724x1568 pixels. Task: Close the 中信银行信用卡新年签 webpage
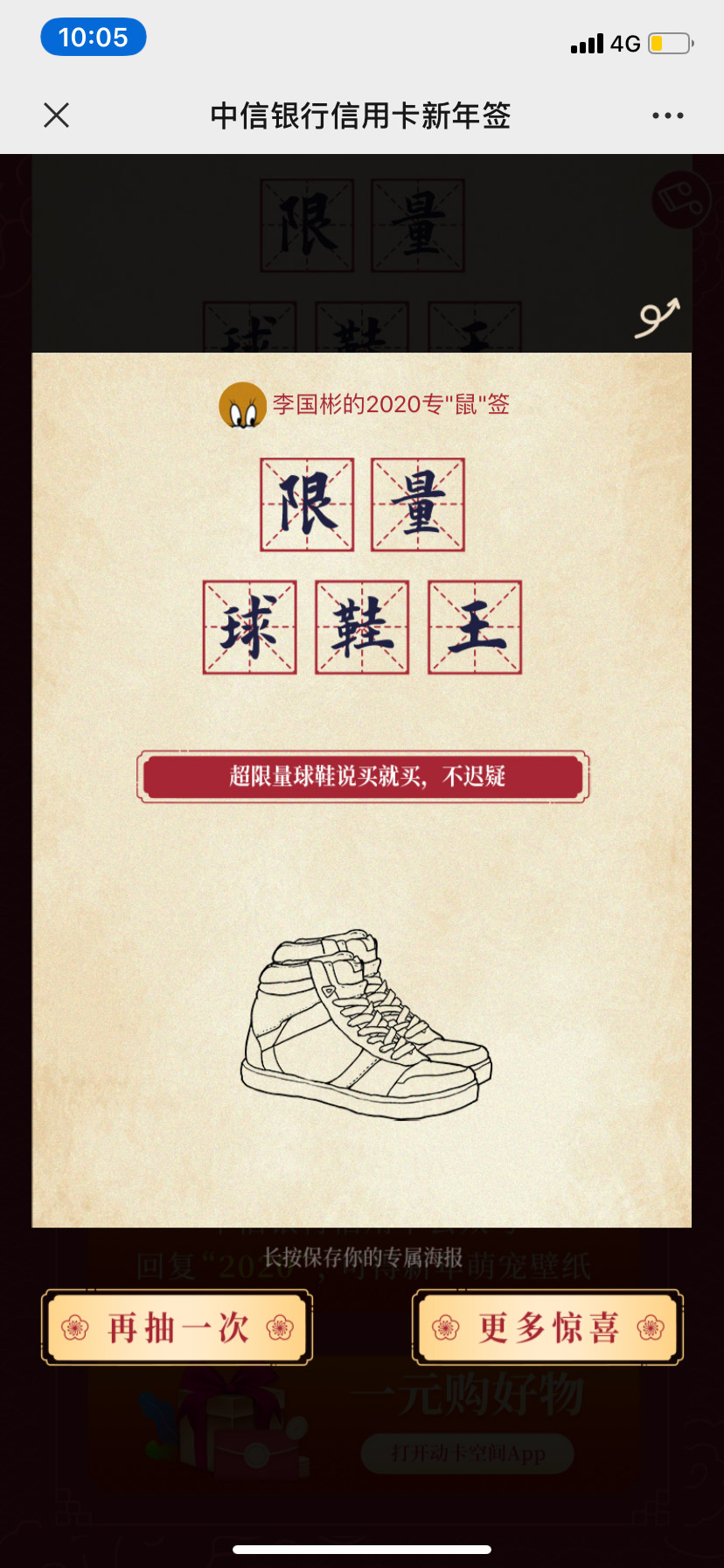[x=57, y=115]
